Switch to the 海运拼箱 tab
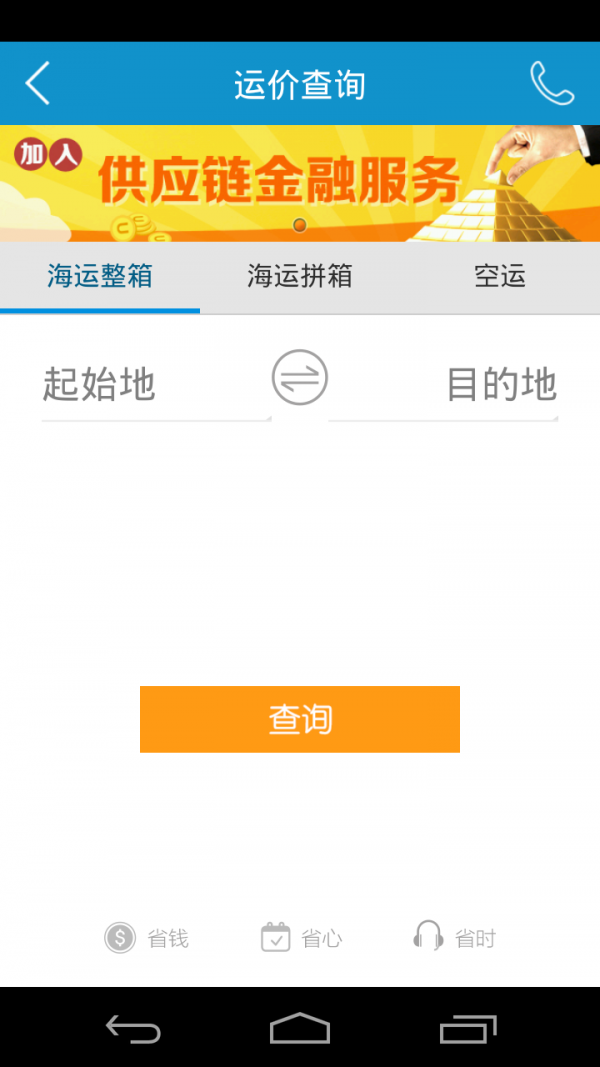600x1067 pixels. point(300,277)
